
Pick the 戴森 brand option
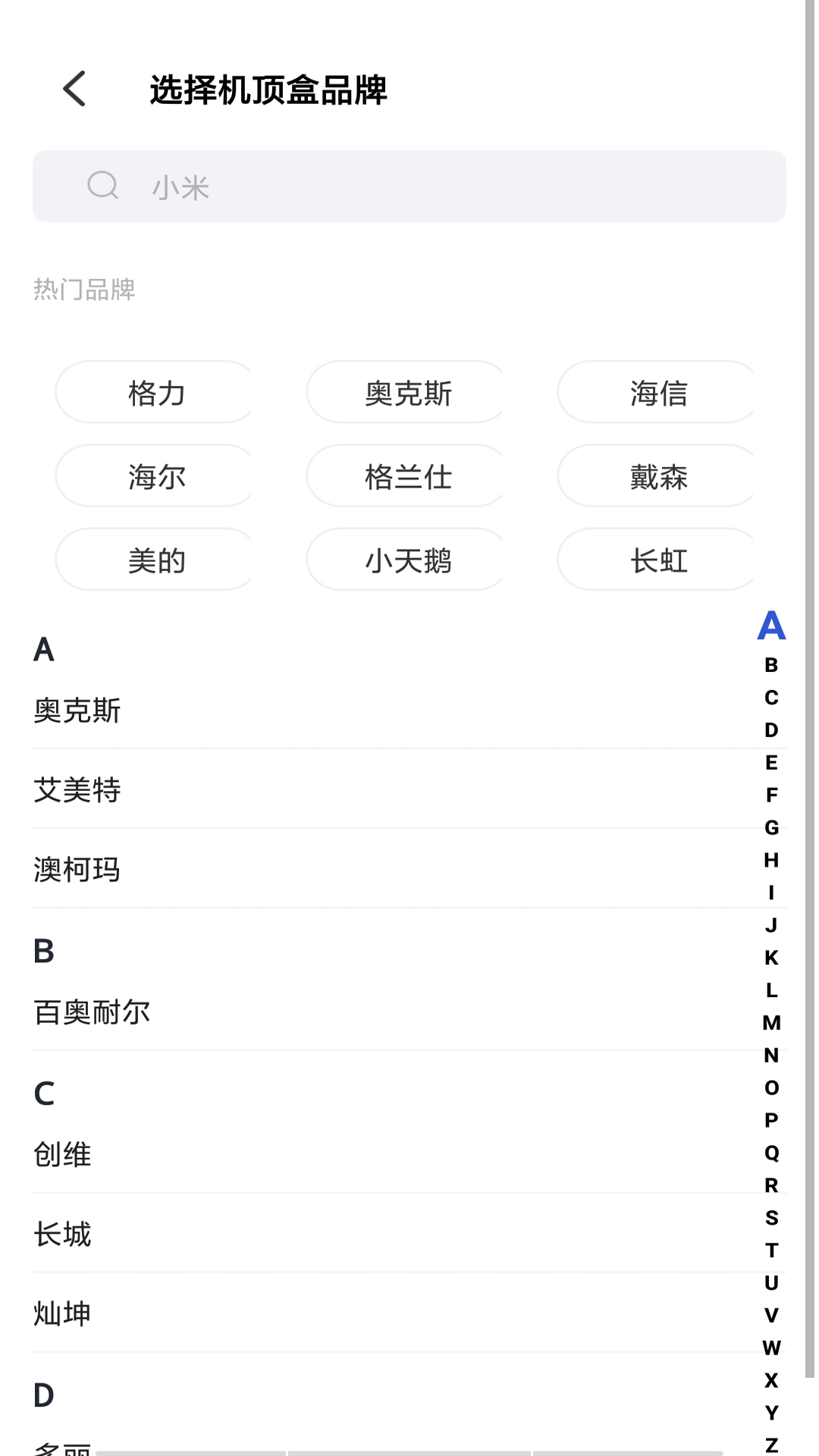pos(657,476)
